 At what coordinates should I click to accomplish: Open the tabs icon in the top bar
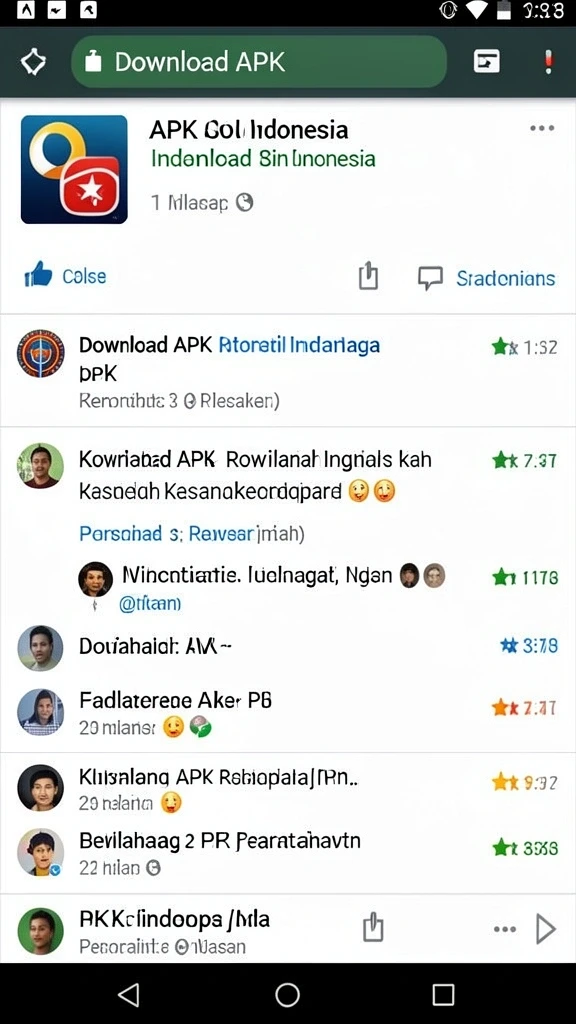pos(487,61)
